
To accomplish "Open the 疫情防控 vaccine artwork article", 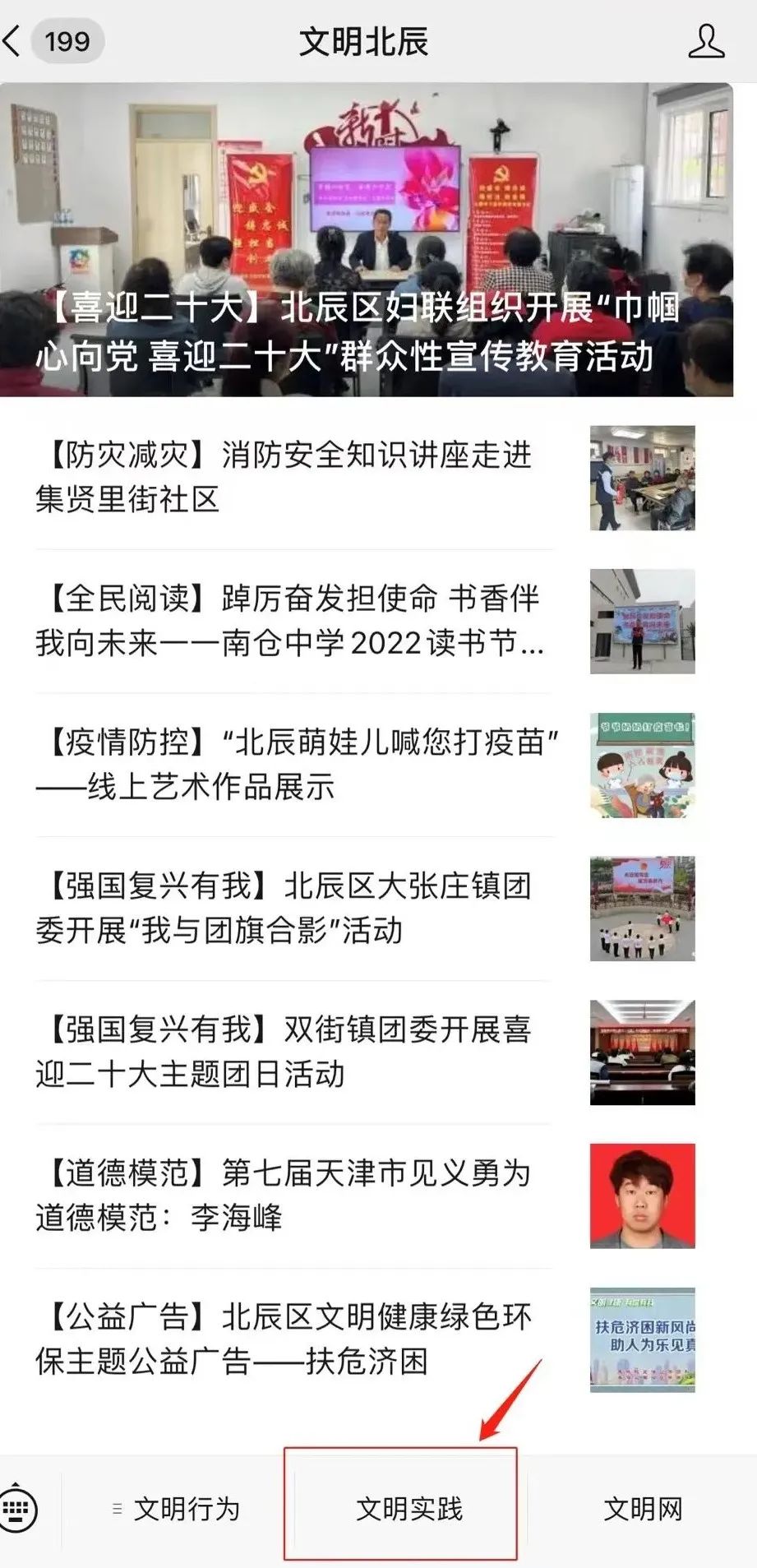I will pyautogui.click(x=367, y=765).
